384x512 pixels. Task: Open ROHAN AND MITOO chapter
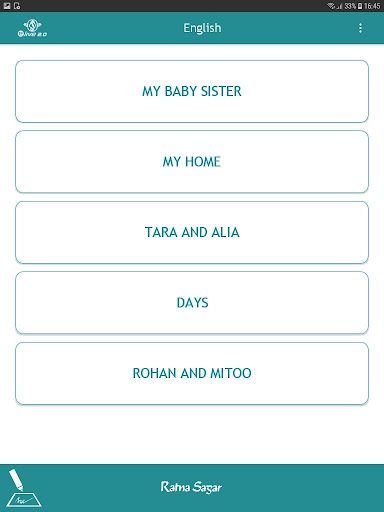pyautogui.click(x=192, y=373)
